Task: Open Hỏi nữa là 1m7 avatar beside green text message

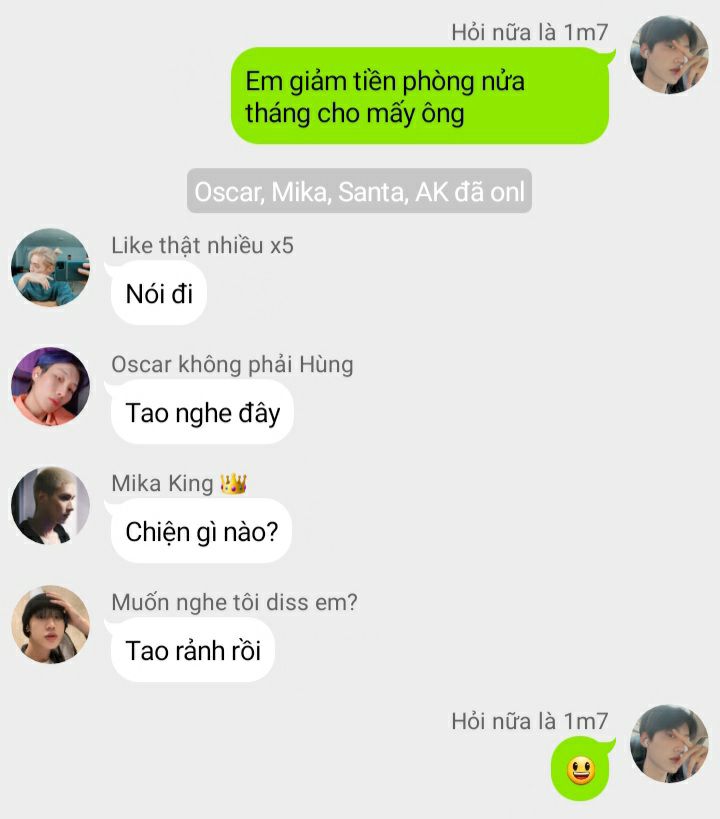Action: (x=669, y=55)
